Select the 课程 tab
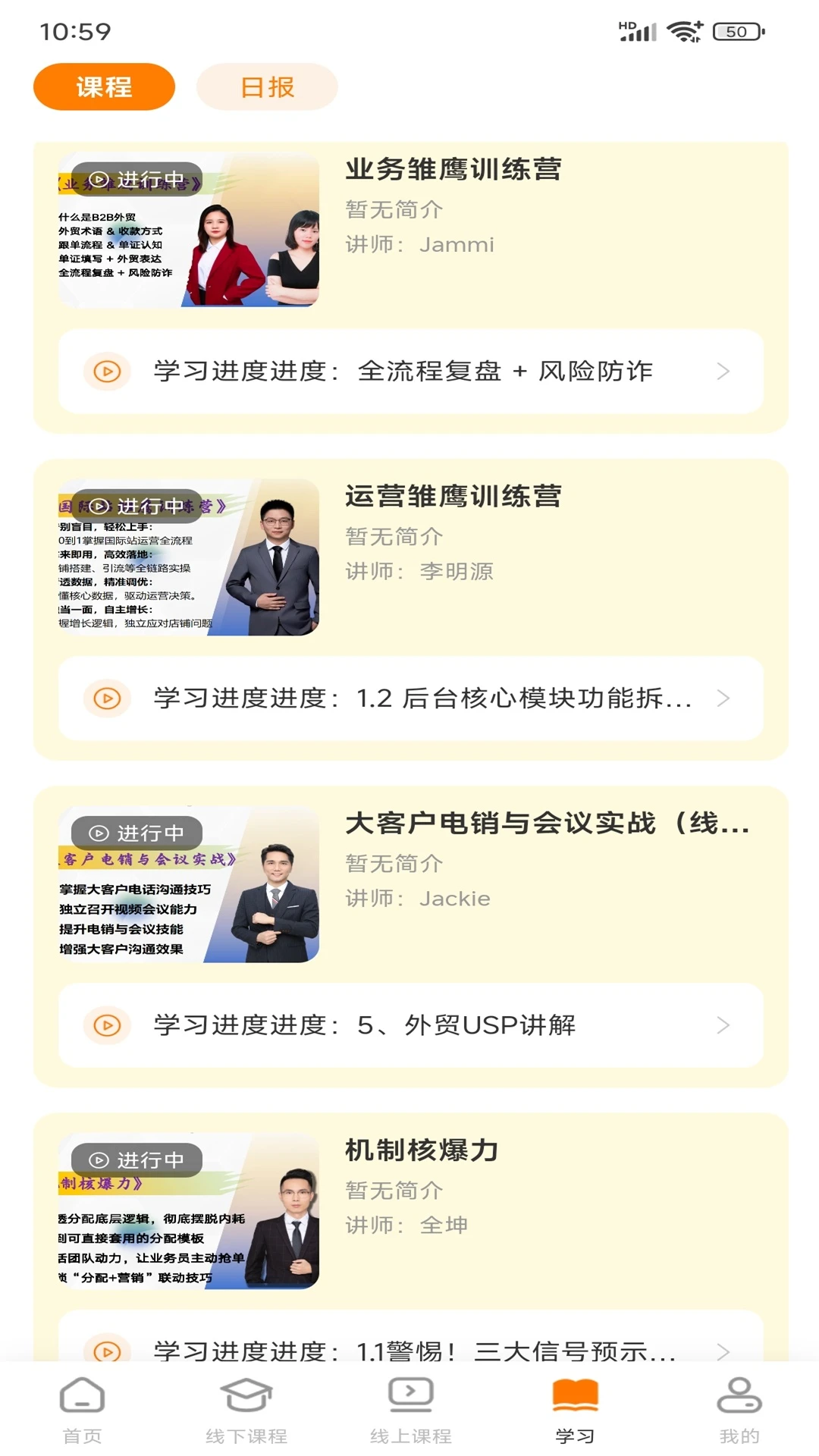This screenshot has width=819, height=1456. pyautogui.click(x=104, y=86)
